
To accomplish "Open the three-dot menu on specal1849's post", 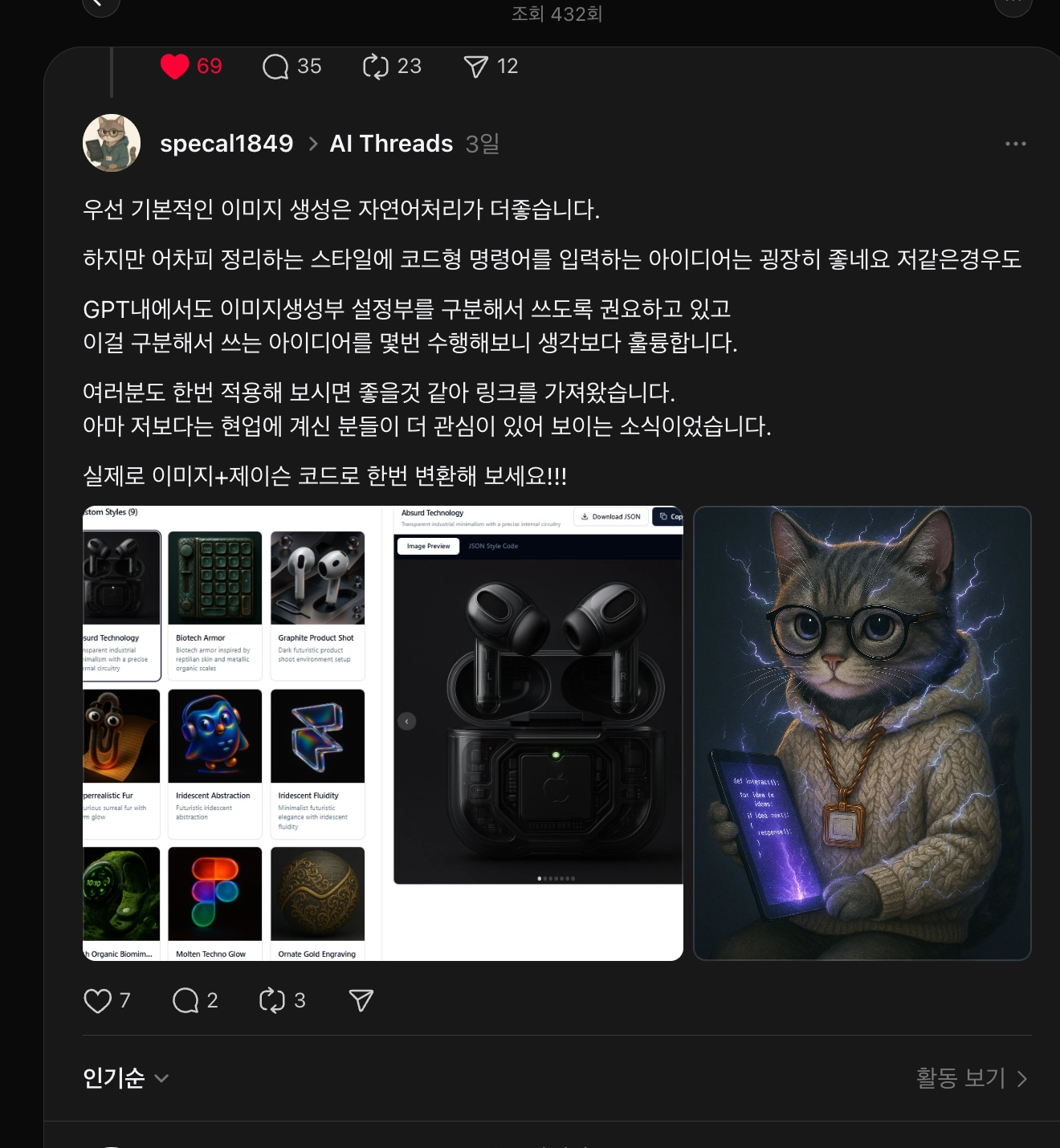I will tap(1015, 144).
